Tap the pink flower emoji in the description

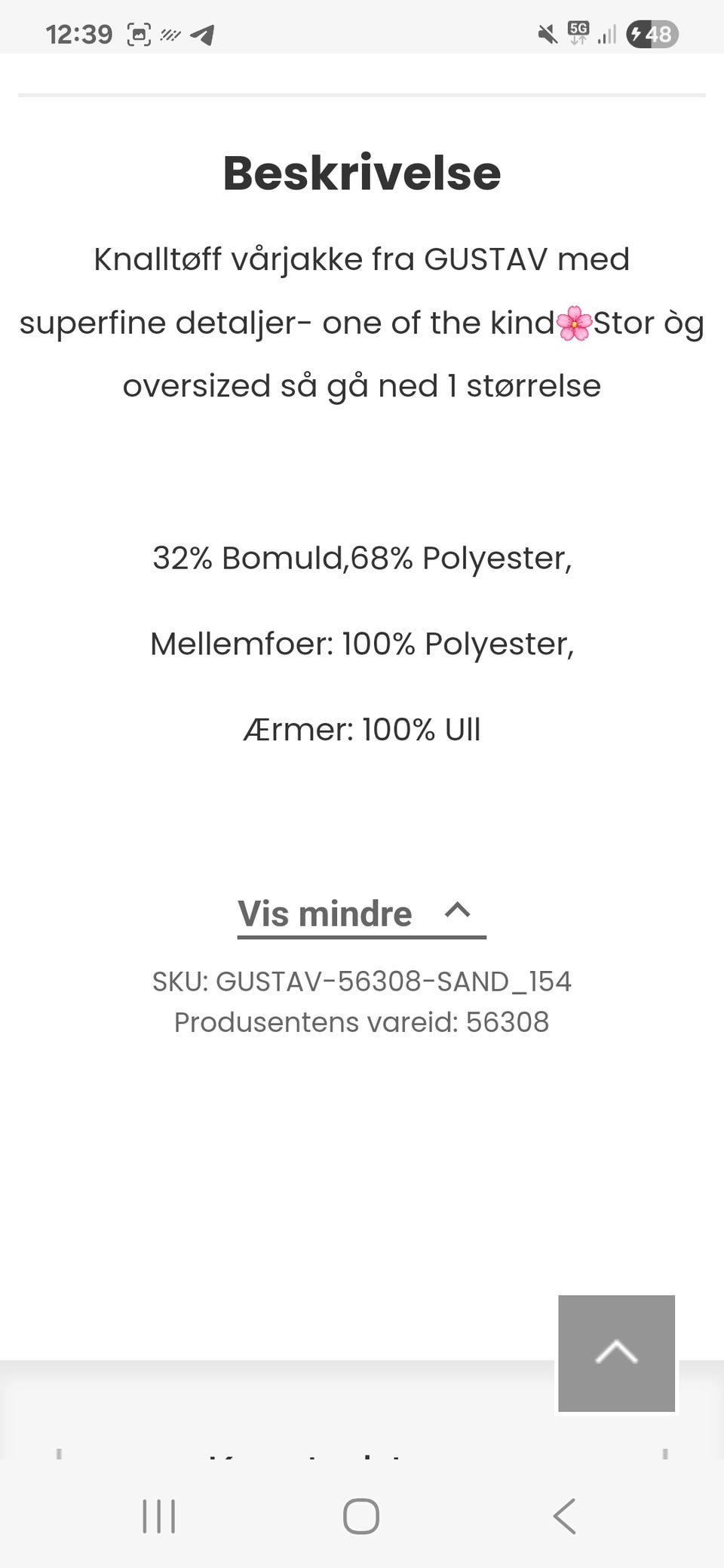pyautogui.click(x=575, y=323)
